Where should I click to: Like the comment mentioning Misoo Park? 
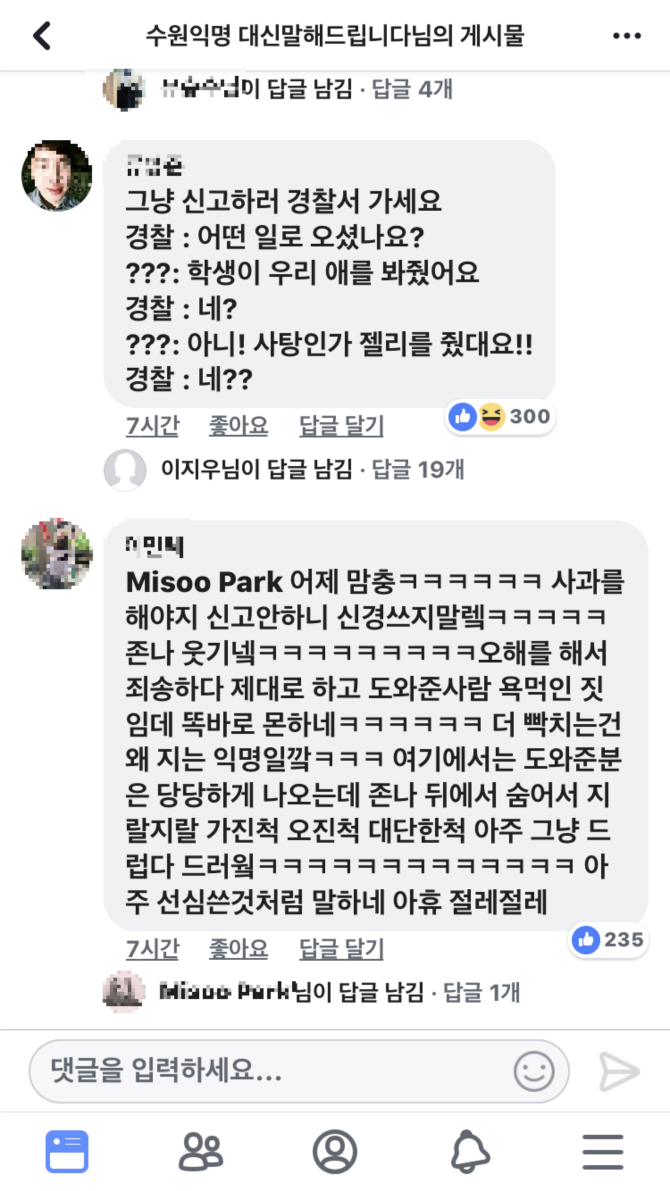(238, 948)
